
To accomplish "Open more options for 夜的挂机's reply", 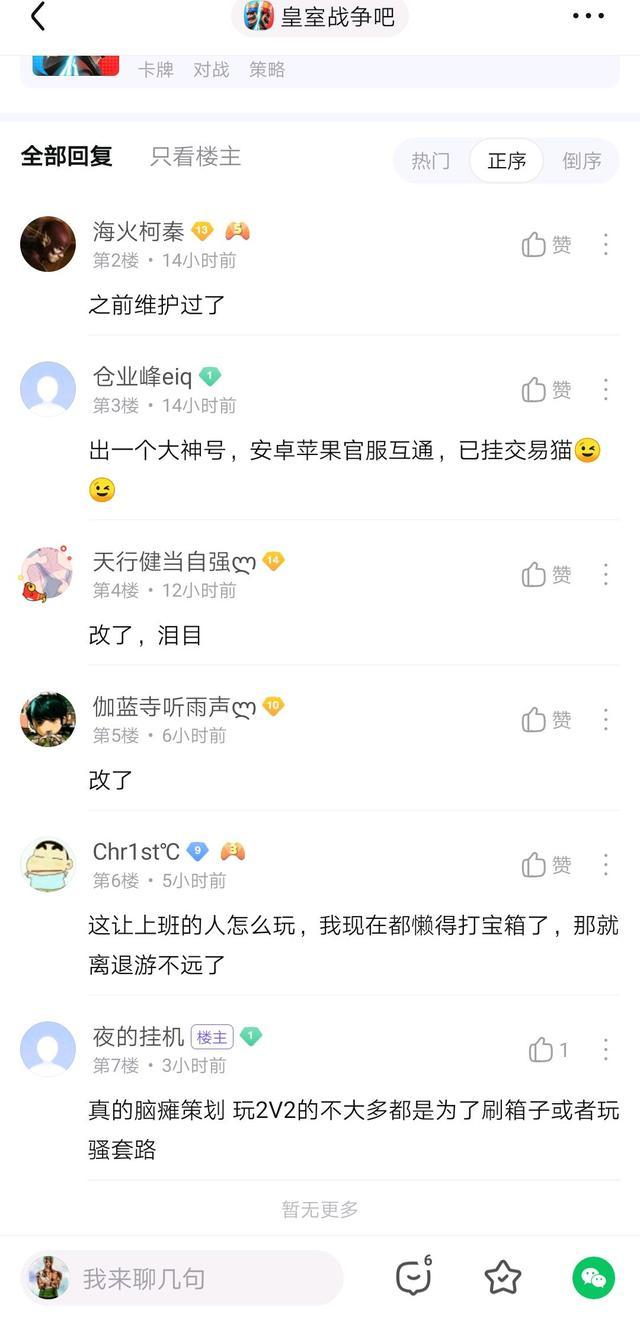I will coord(605,1049).
